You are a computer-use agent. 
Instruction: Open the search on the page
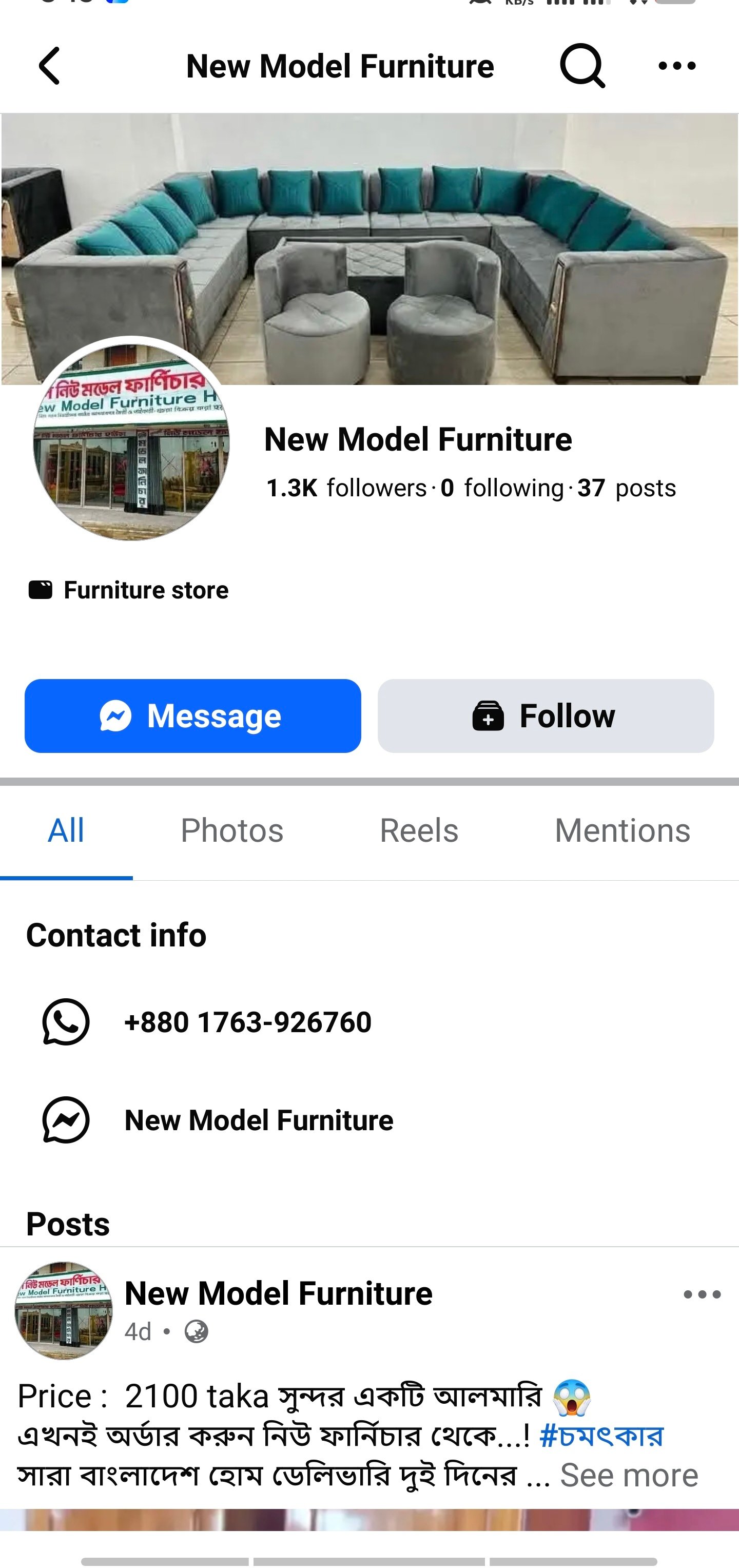[582, 66]
